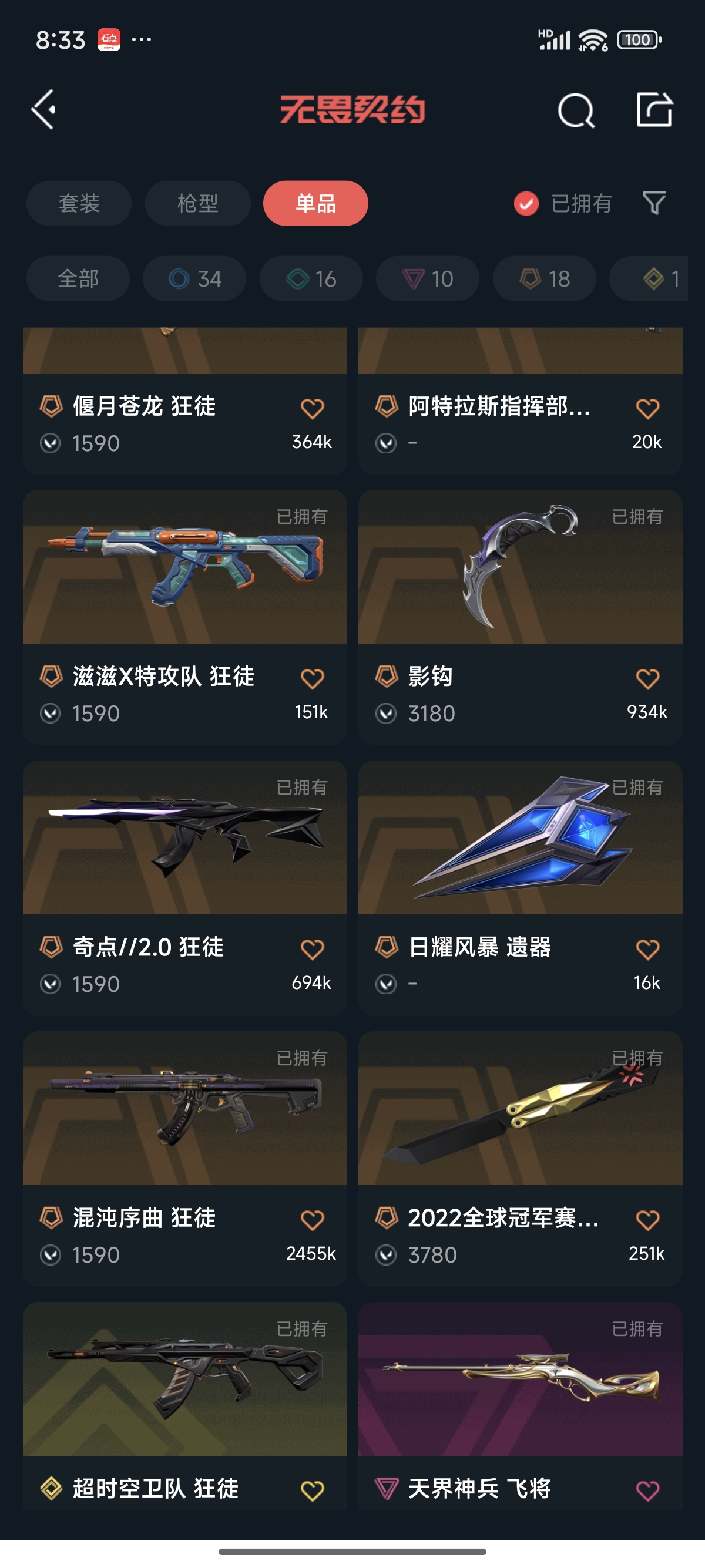The image size is (705, 1568).
Task: Like the 奇点//2.0 狂徒 skin
Action: 313,949
